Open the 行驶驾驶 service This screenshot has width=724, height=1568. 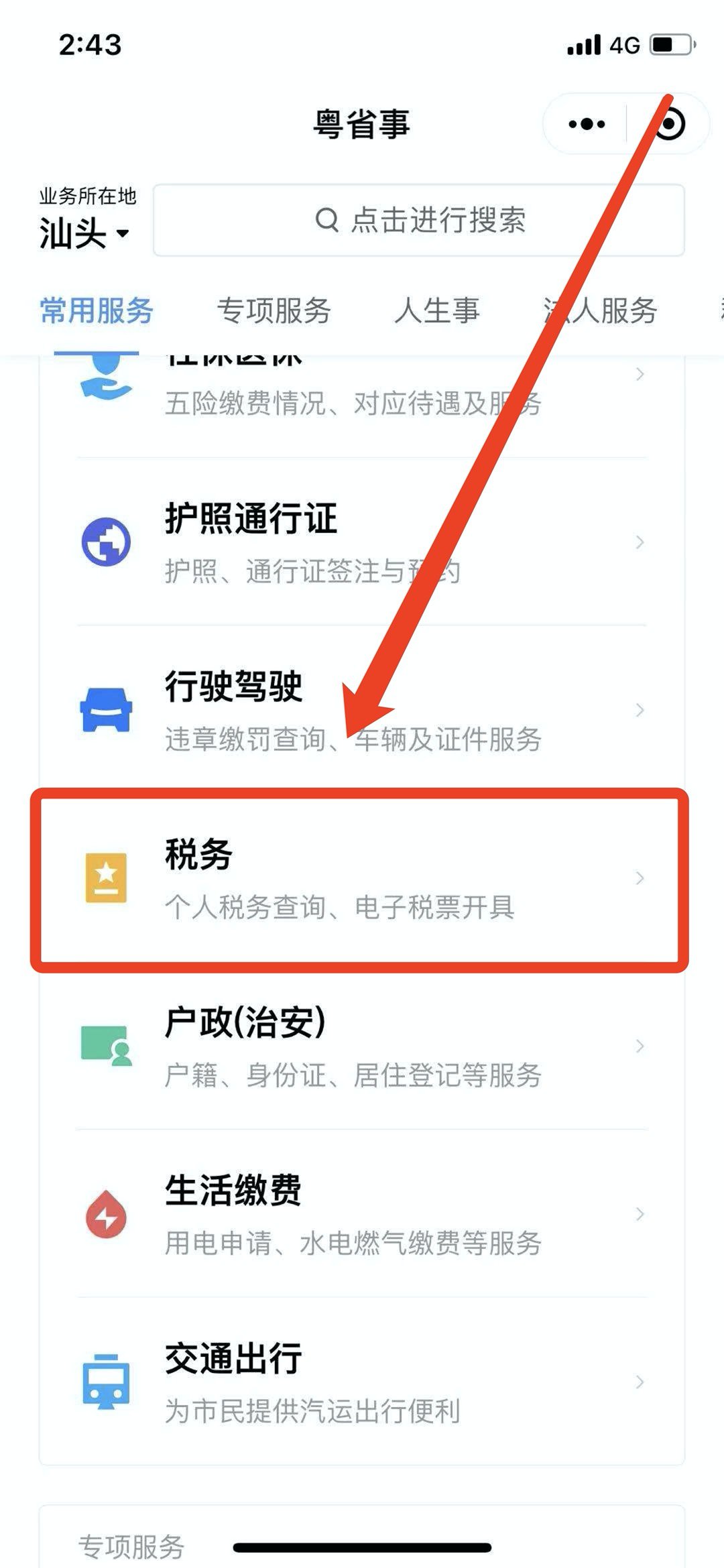click(362, 710)
